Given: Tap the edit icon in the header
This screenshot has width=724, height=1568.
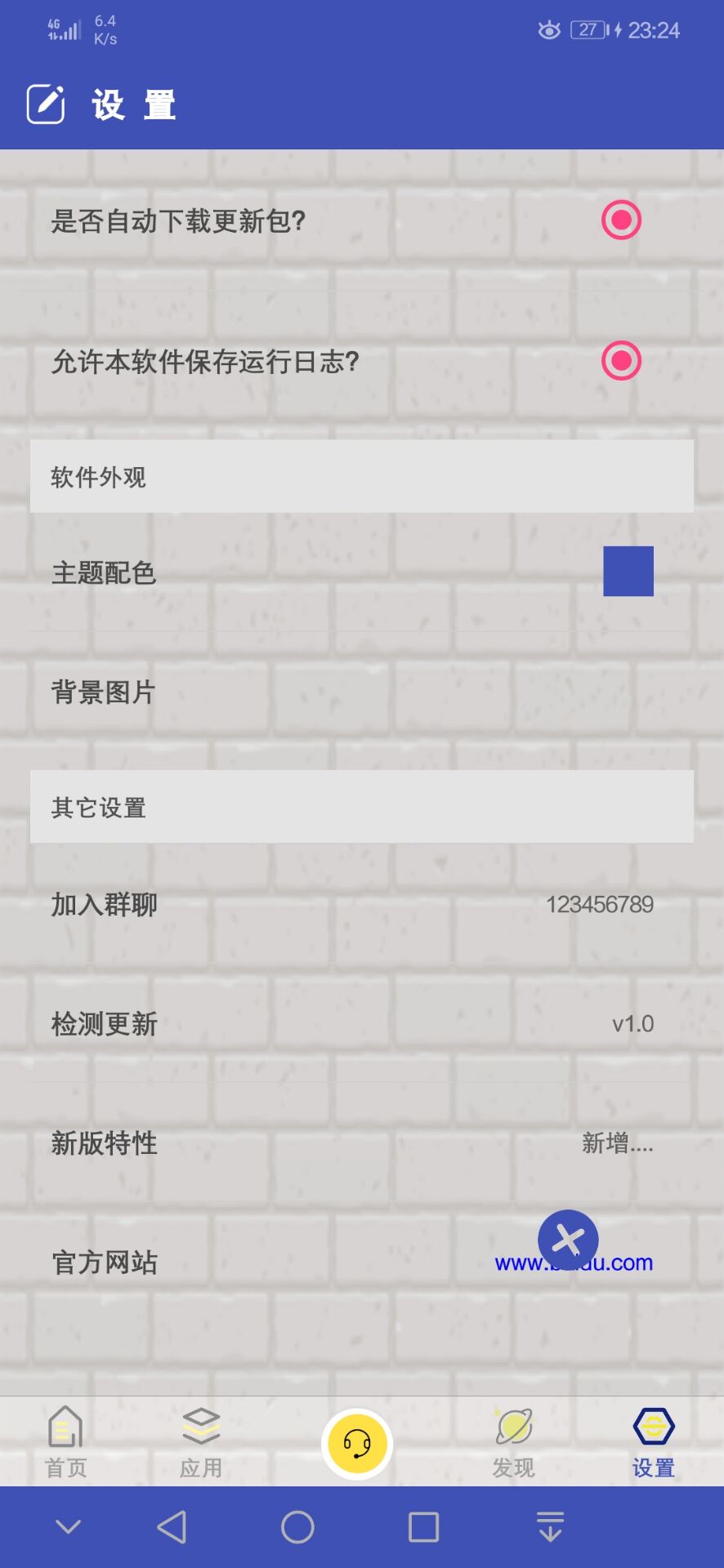Looking at the screenshot, I should 46,105.
